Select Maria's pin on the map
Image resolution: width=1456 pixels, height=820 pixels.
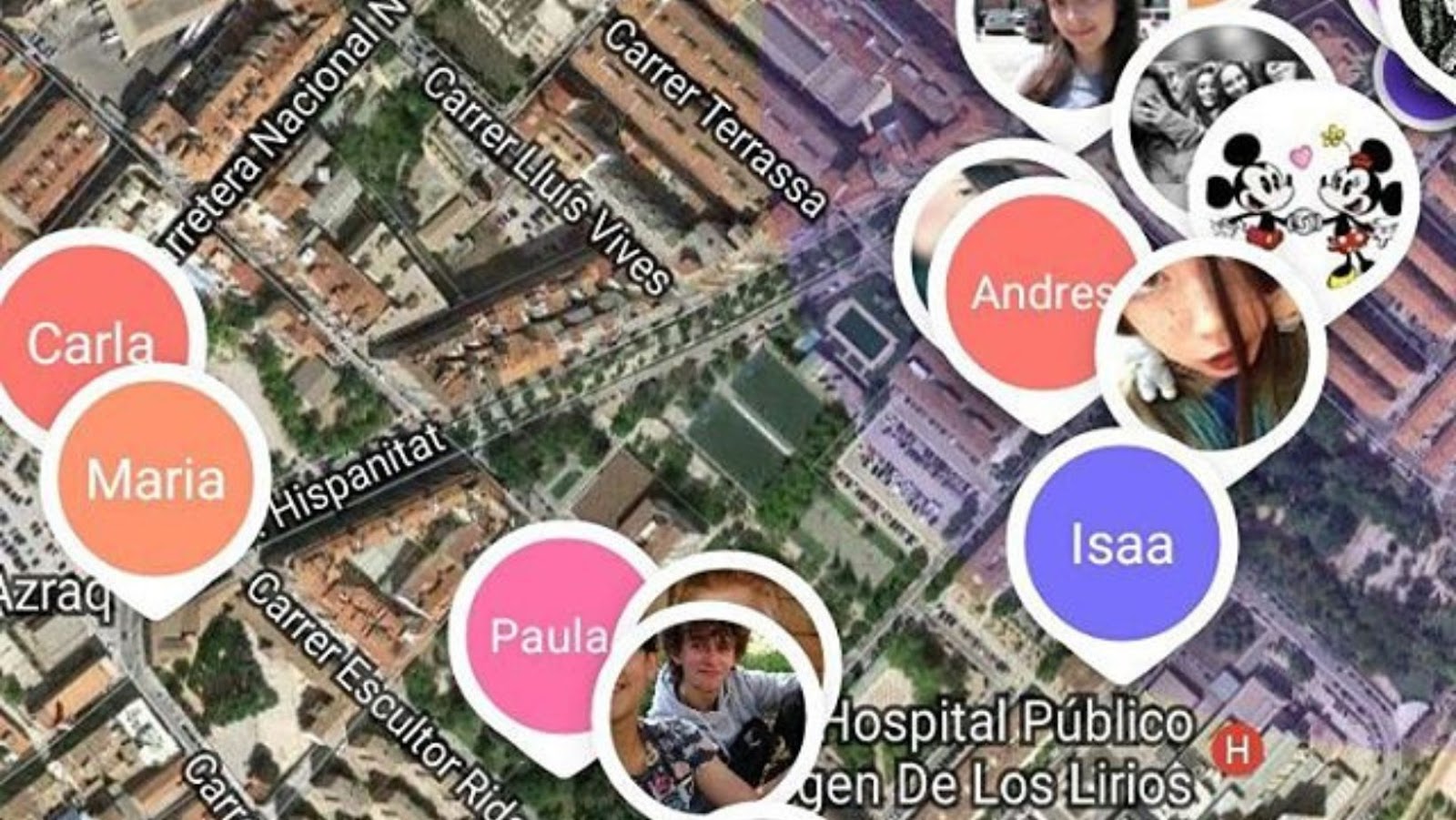click(157, 481)
